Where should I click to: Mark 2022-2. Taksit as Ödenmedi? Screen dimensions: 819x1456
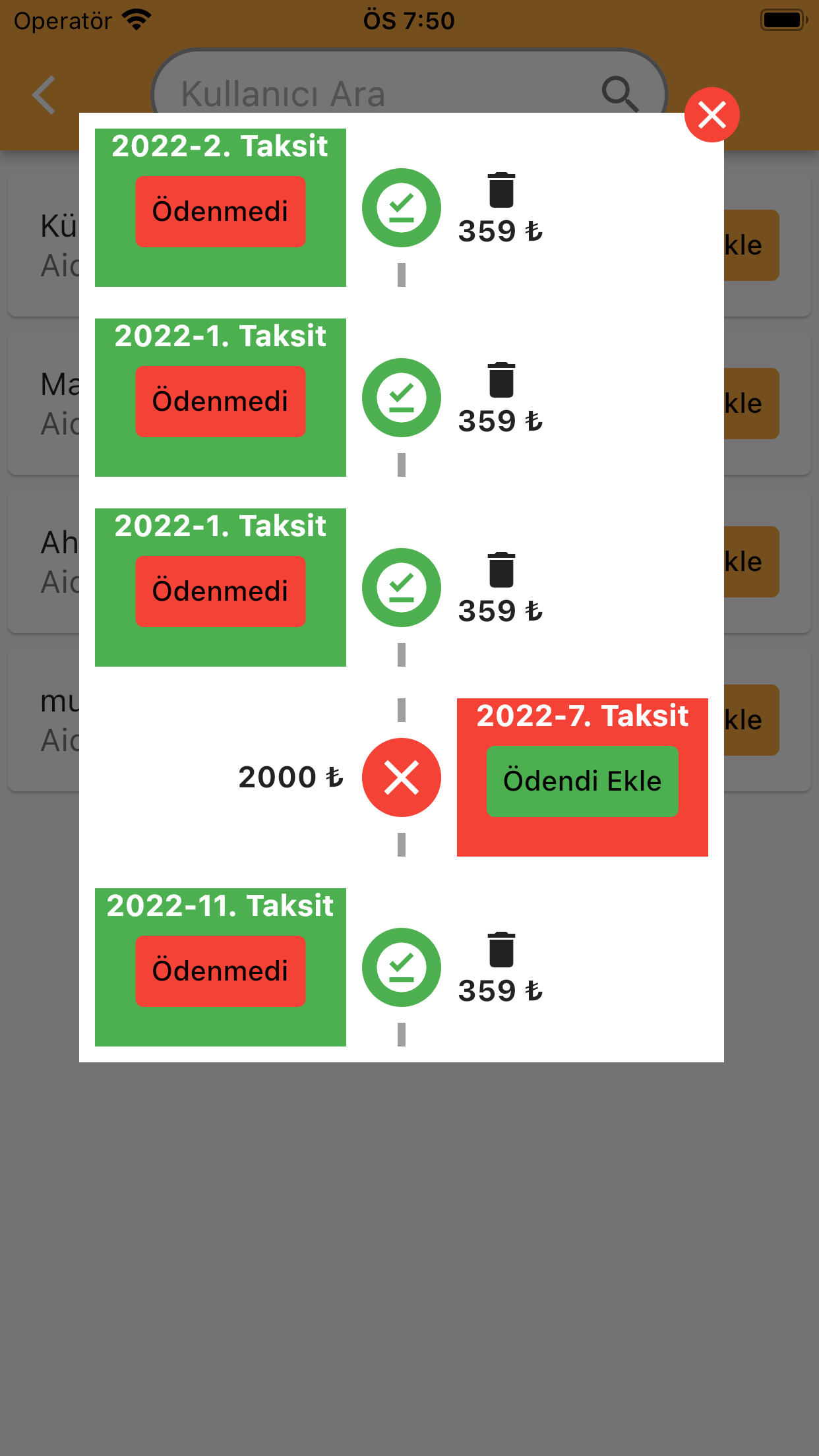(220, 212)
